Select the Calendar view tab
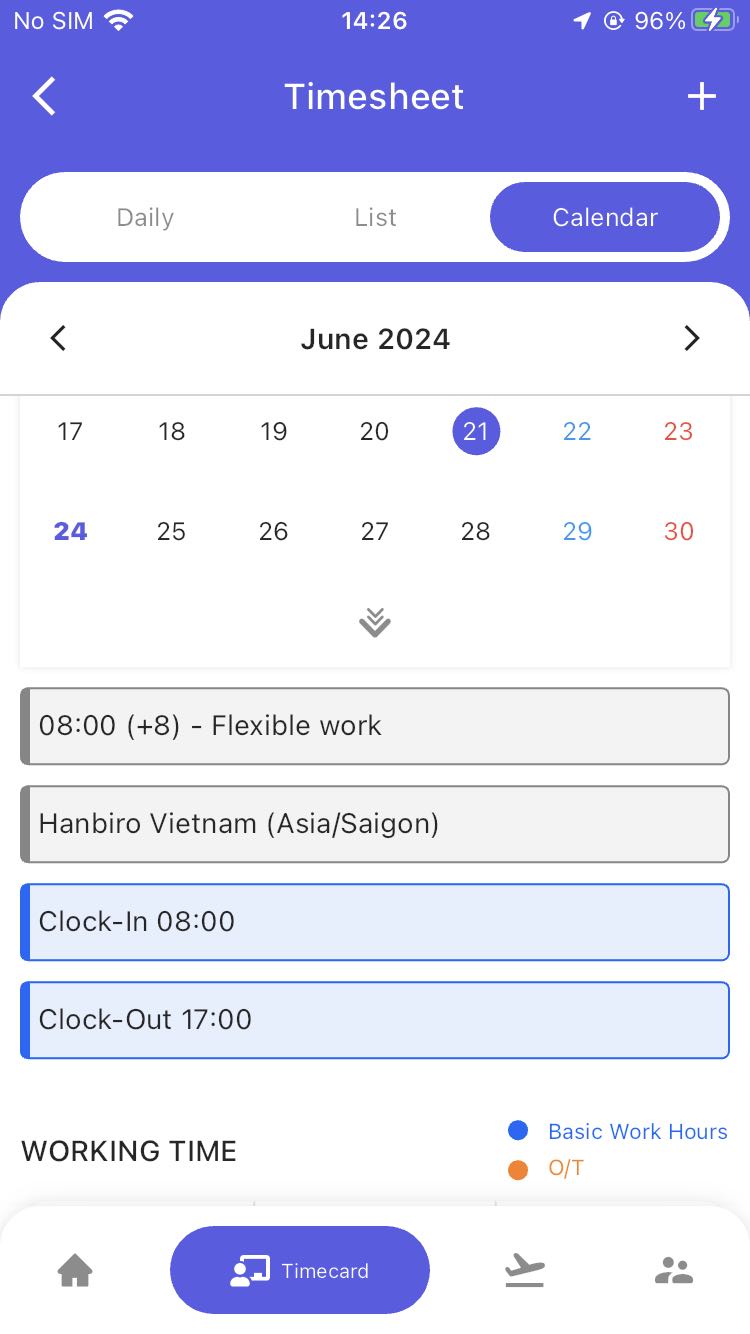 605,217
